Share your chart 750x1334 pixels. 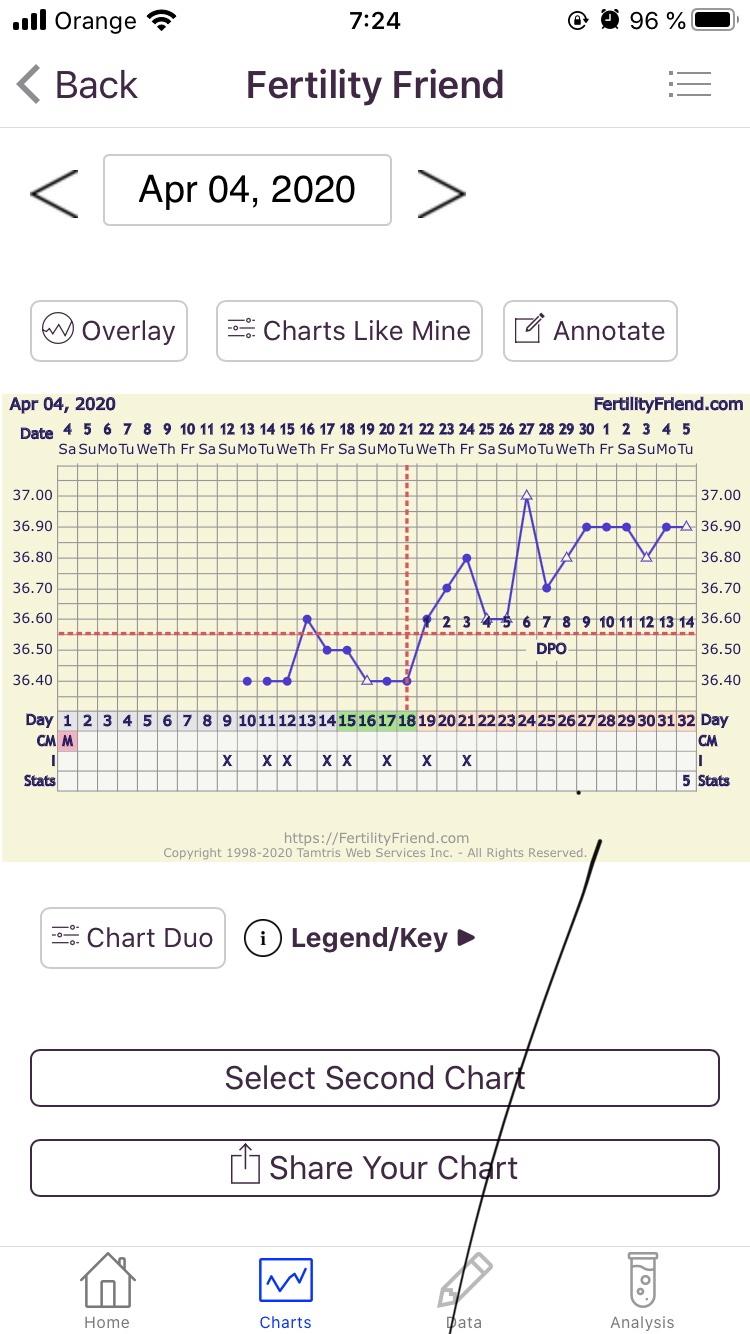pos(375,1168)
